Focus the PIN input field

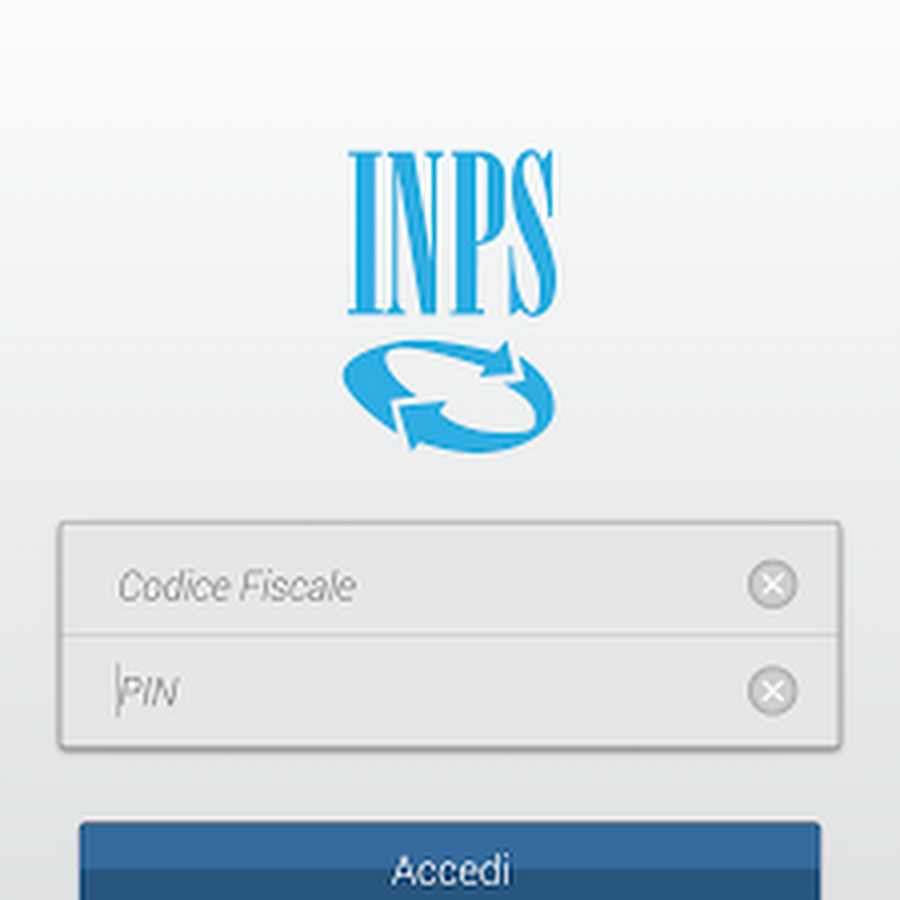[400, 692]
